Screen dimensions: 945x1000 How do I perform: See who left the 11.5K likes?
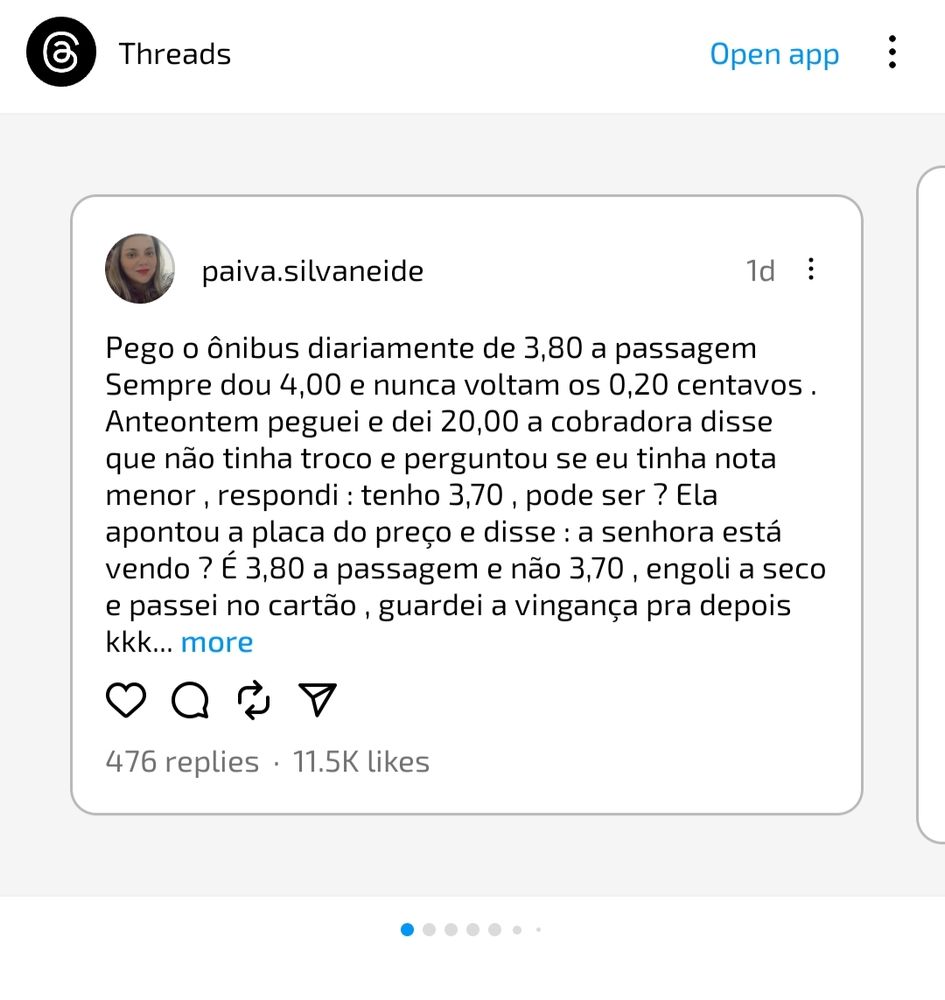click(x=360, y=761)
